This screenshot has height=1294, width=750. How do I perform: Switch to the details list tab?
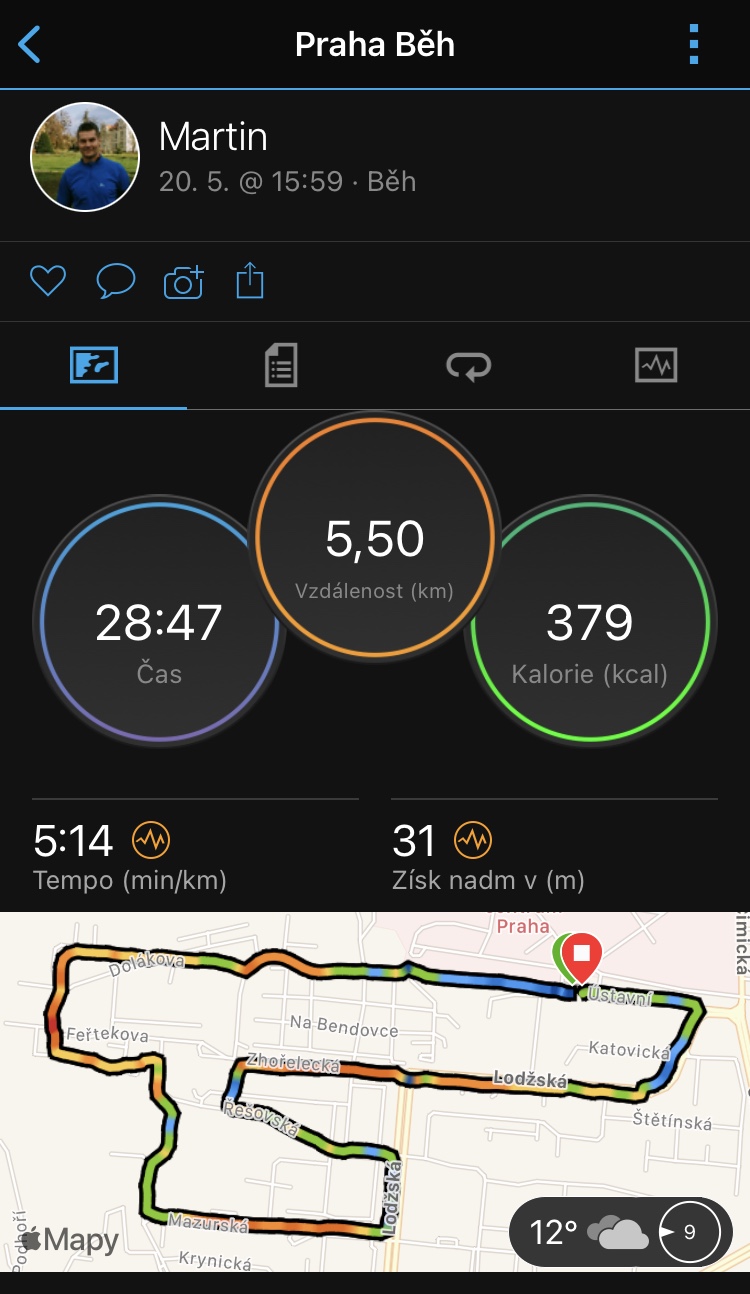point(281,365)
